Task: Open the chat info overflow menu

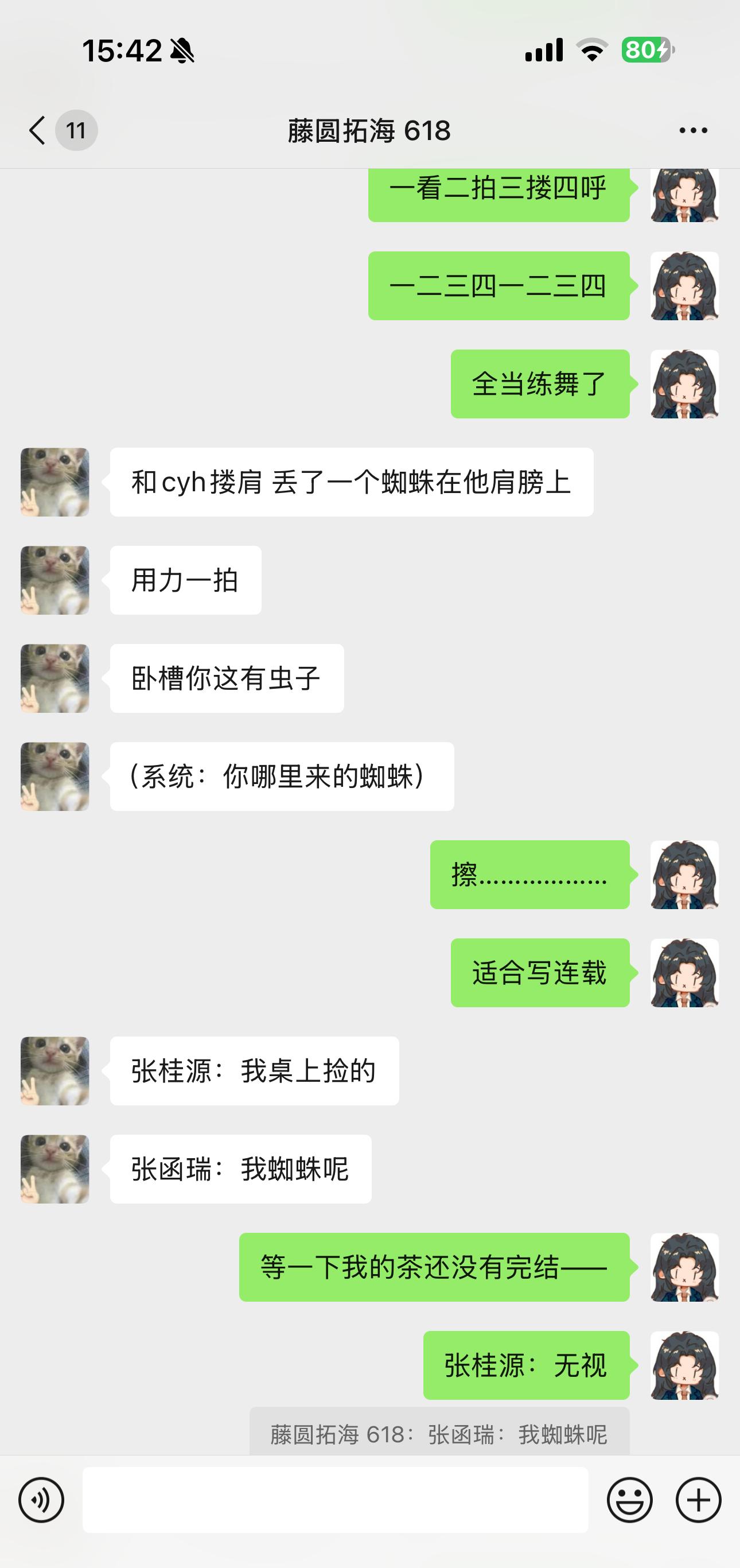Action: [x=693, y=130]
